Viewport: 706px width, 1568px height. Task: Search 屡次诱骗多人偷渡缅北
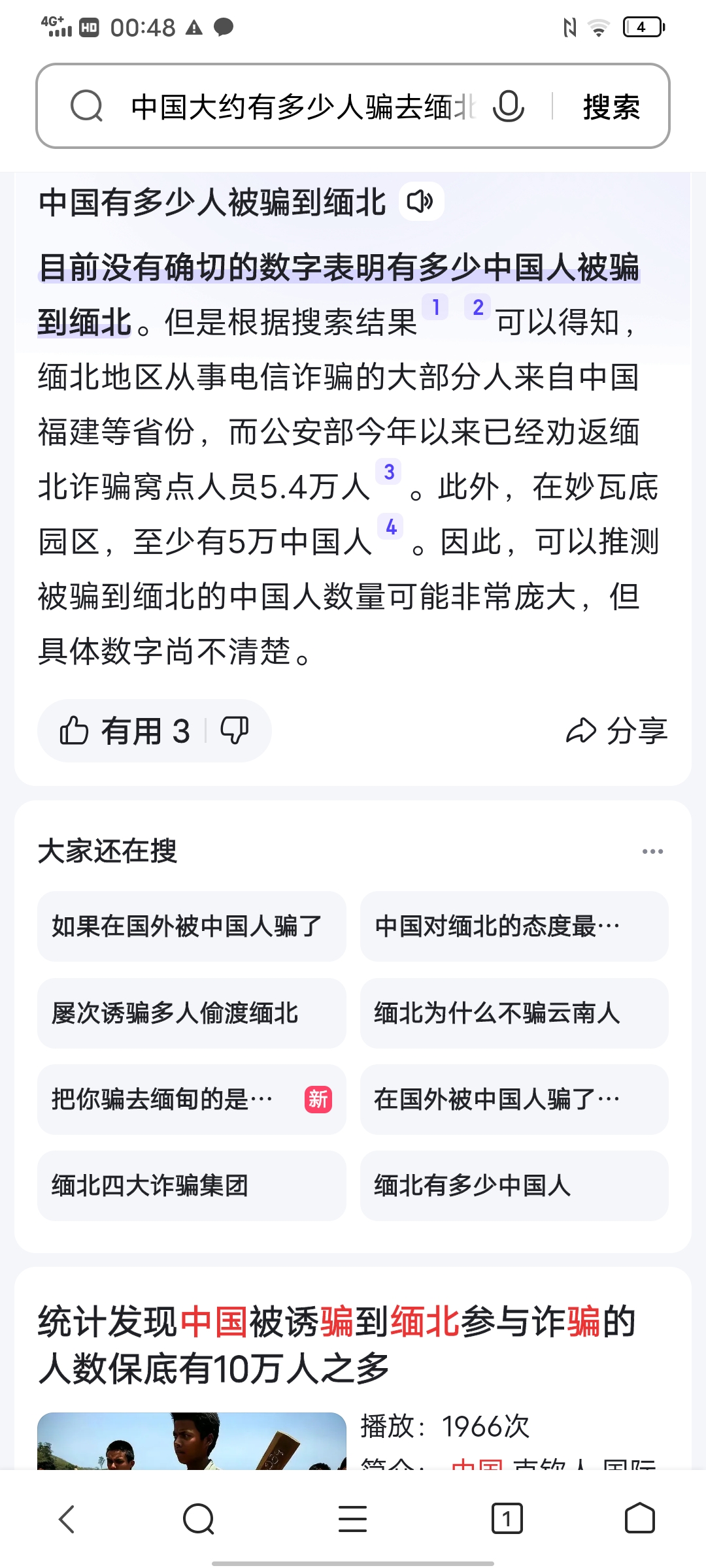pyautogui.click(x=191, y=1013)
